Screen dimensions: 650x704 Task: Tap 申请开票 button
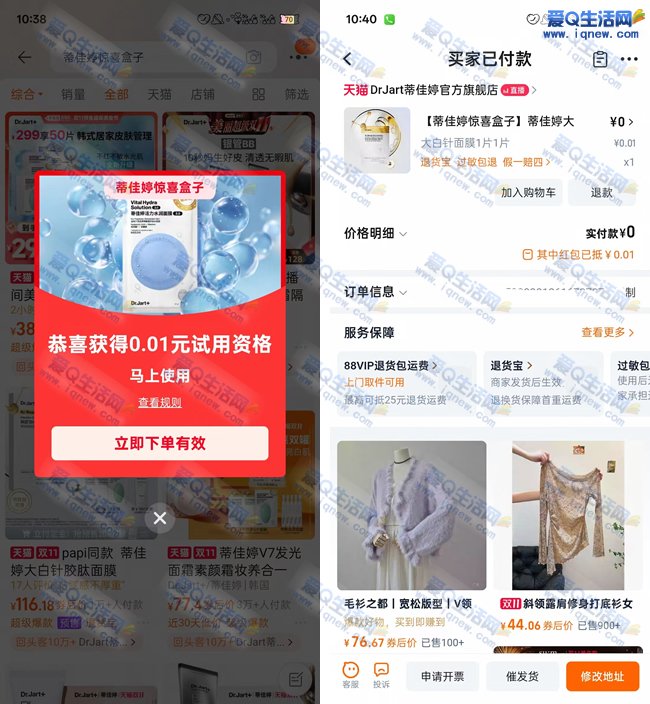click(441, 676)
